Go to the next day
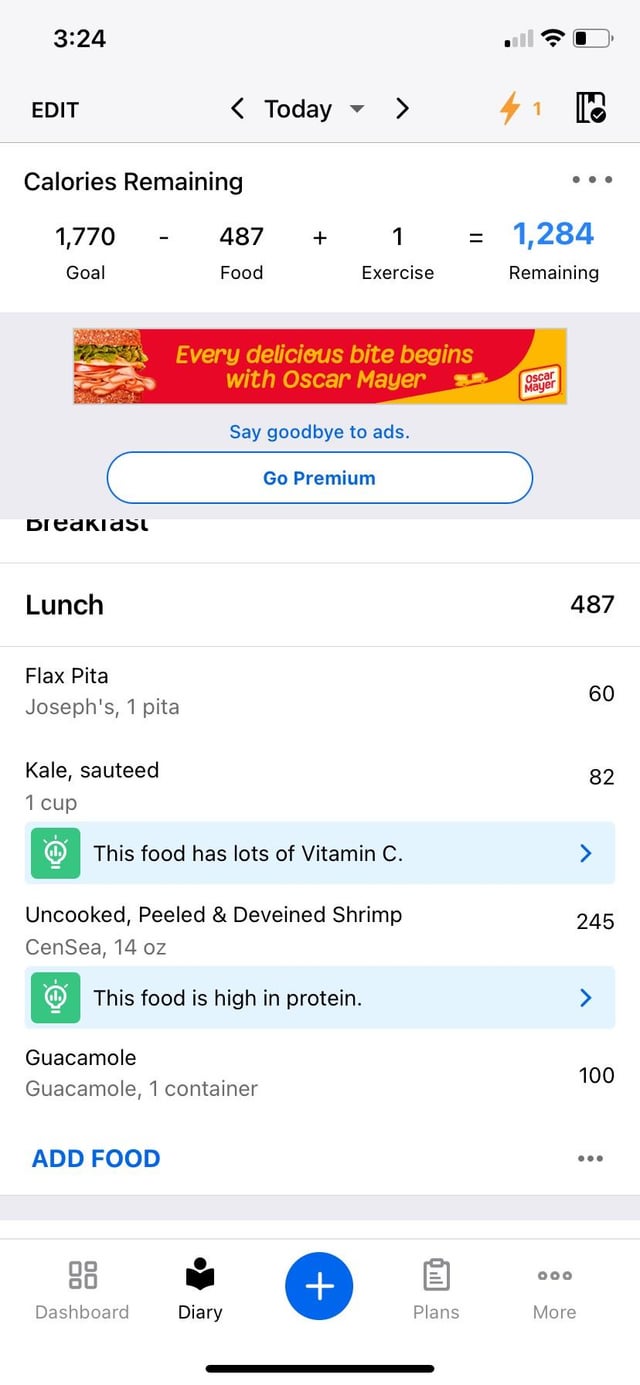The height and width of the screenshot is (1385, 640). [x=402, y=109]
